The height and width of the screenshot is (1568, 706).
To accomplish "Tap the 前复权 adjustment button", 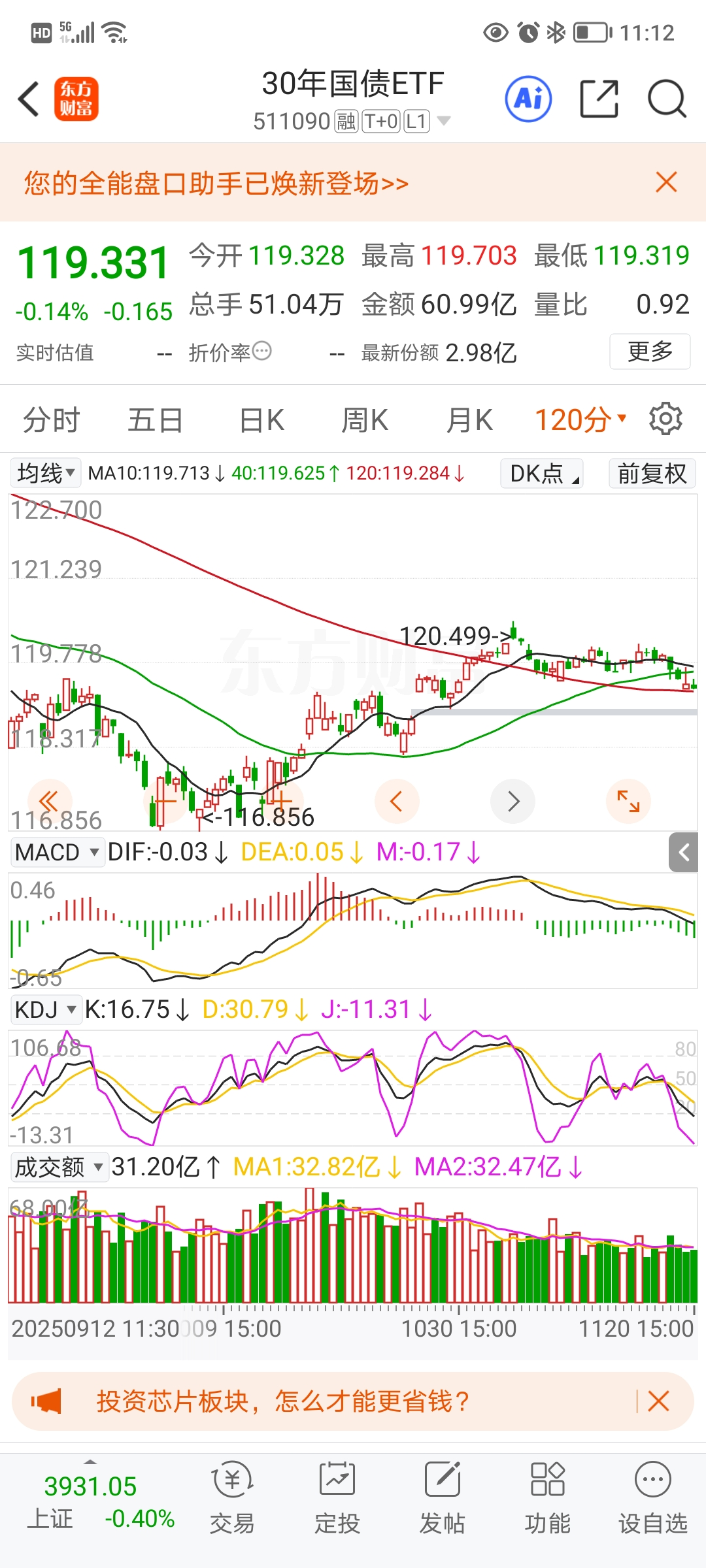I will point(652,473).
